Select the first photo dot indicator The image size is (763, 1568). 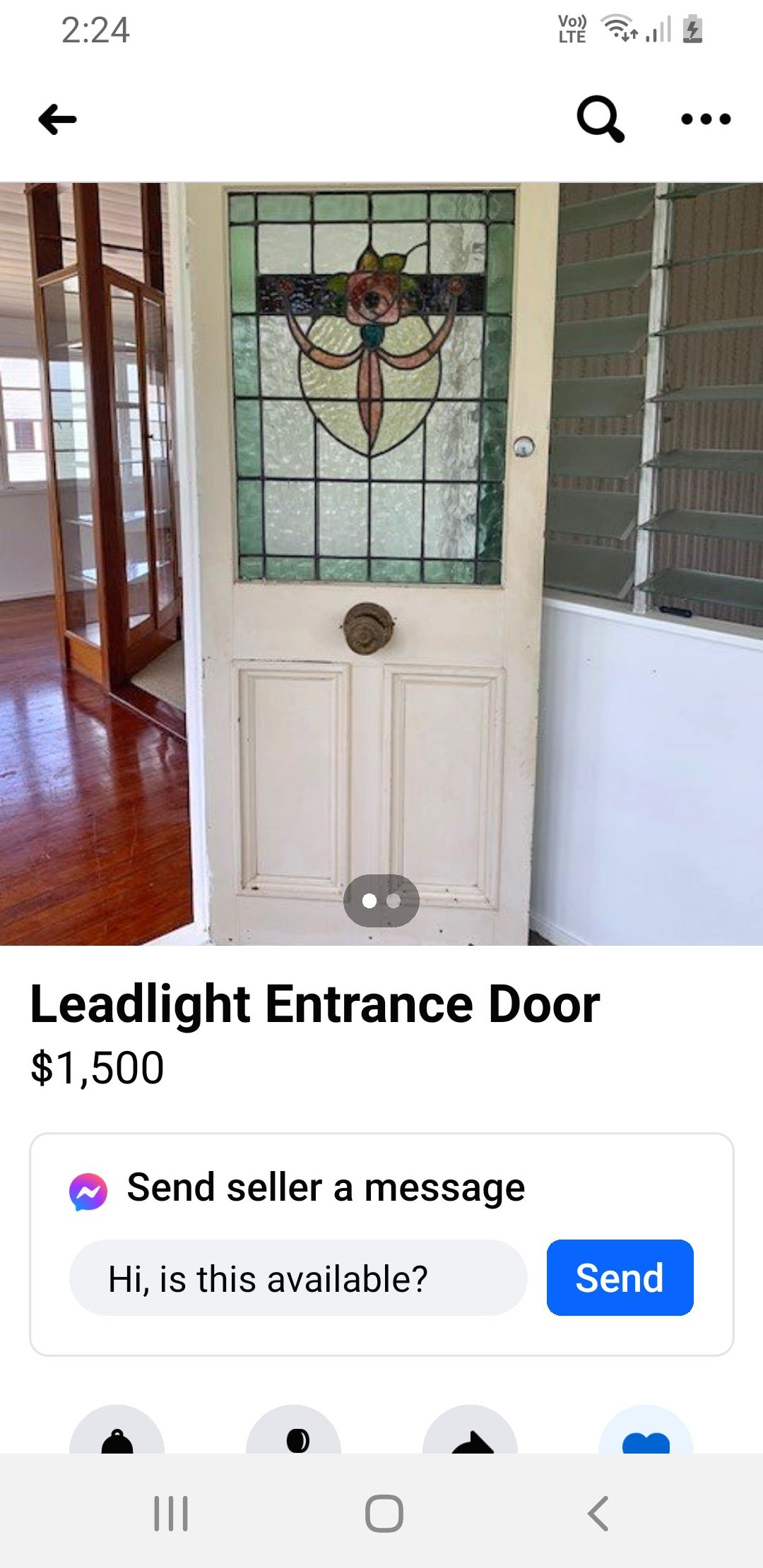tap(369, 900)
